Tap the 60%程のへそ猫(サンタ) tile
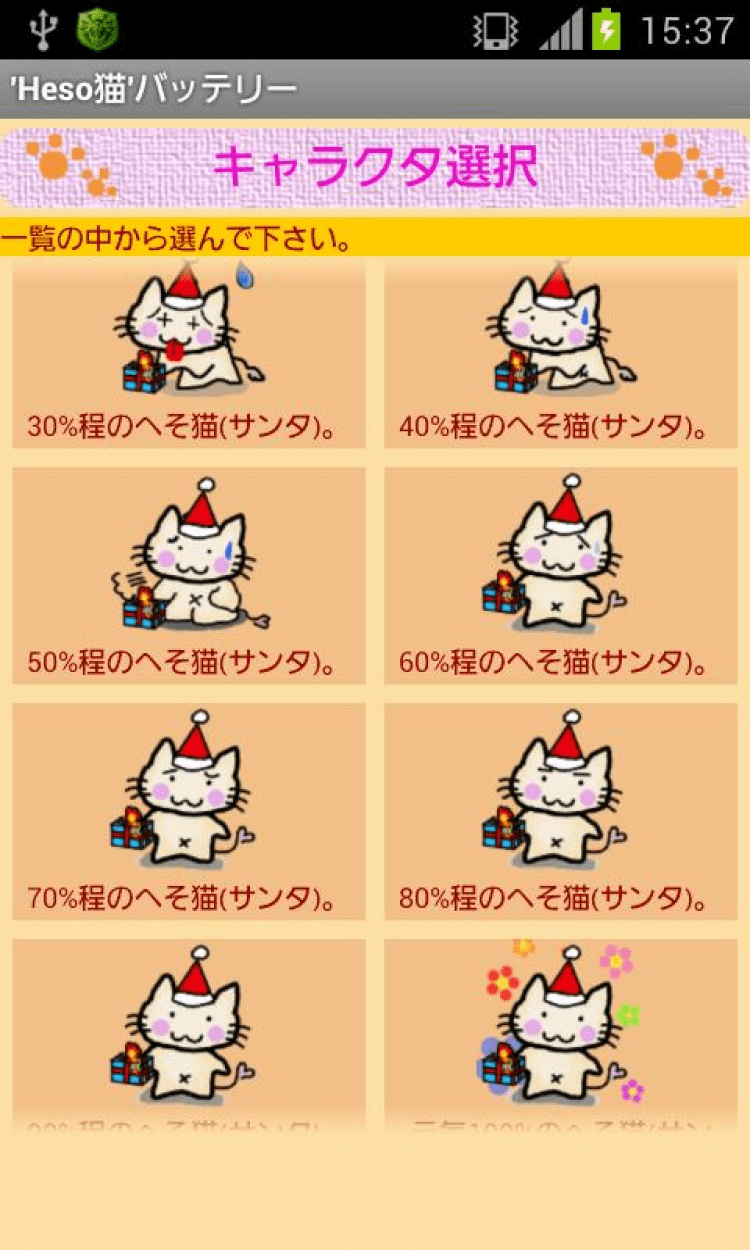 tap(560, 576)
